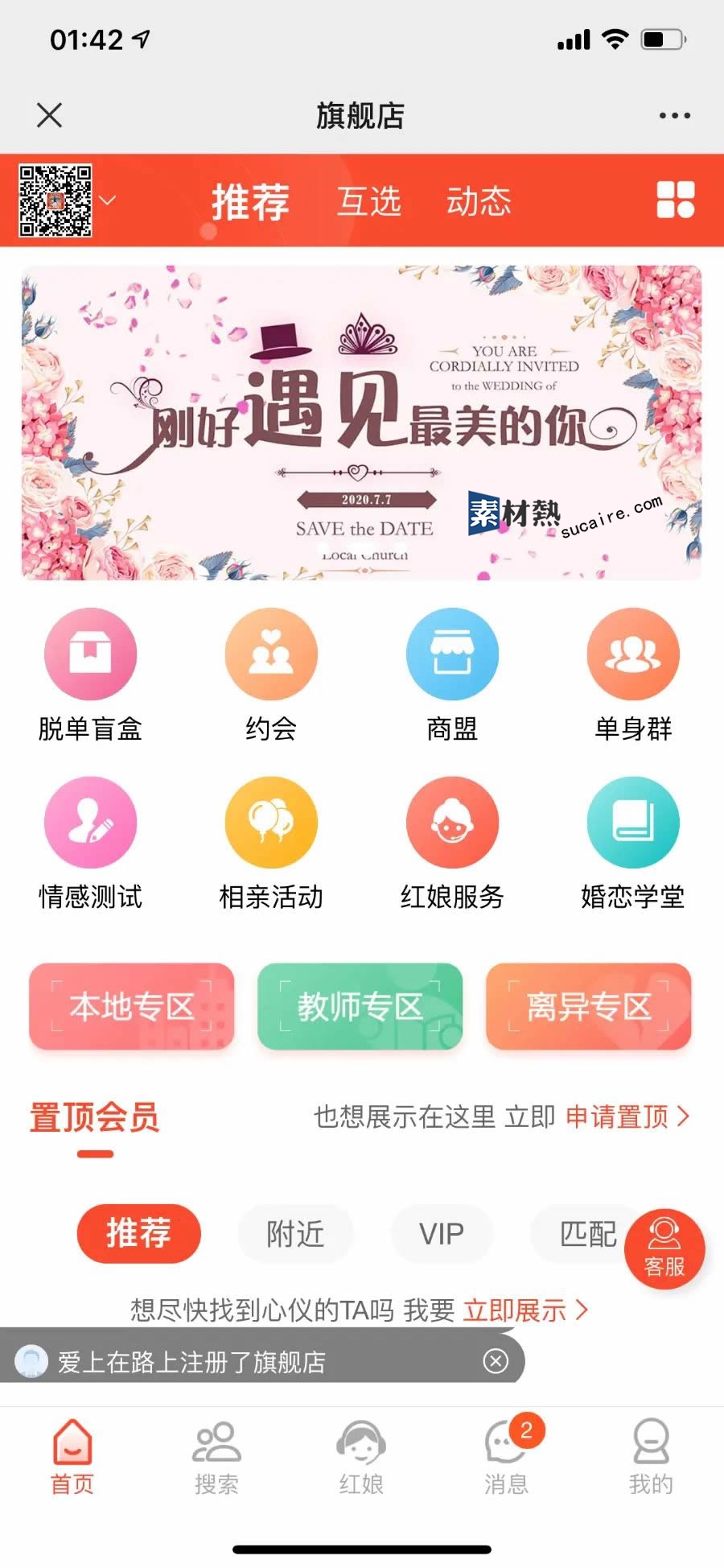The image size is (724, 1568).
Task: Enter the 本地专区
Action: [x=132, y=1006]
